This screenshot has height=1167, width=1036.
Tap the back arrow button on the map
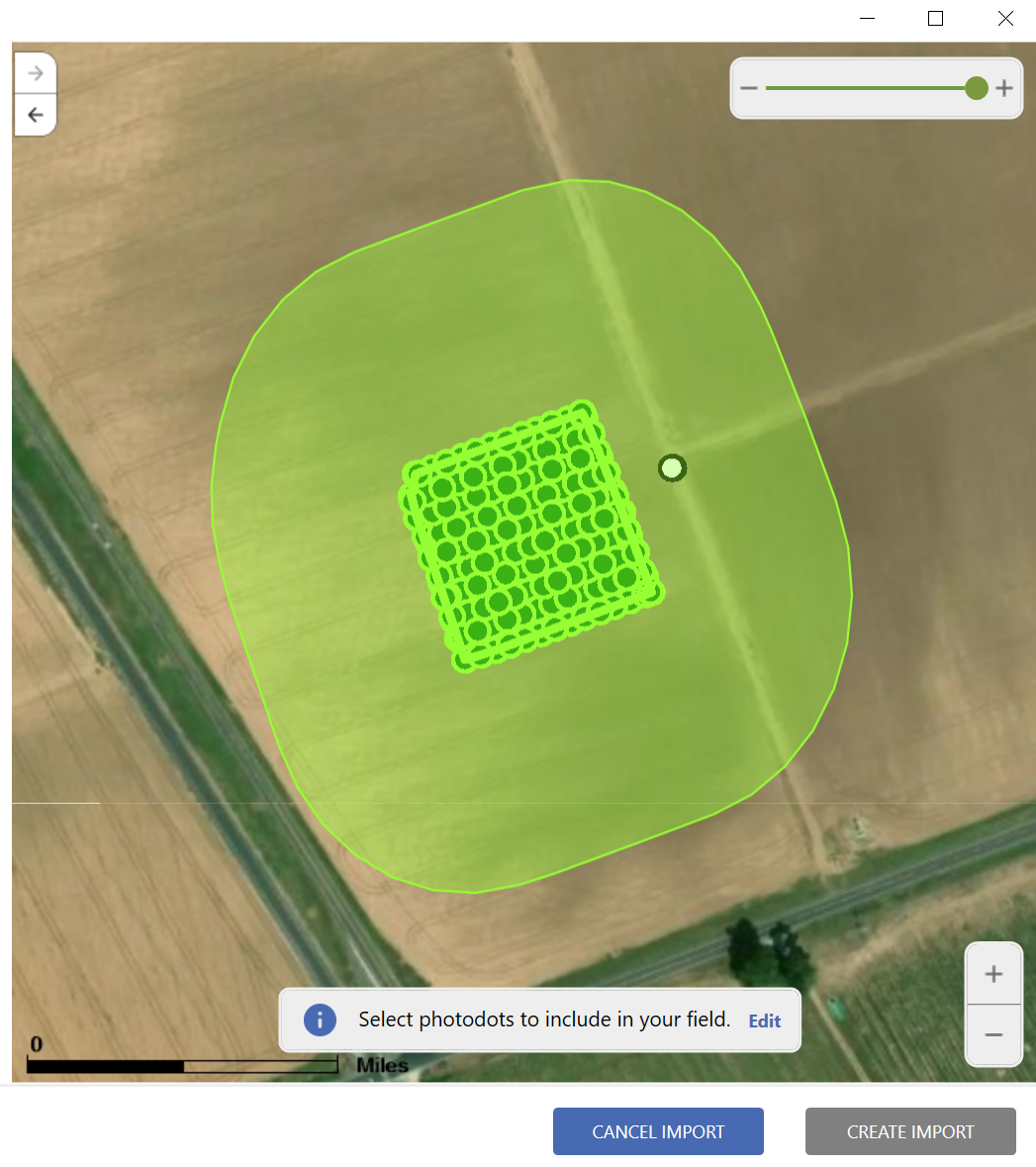(36, 115)
